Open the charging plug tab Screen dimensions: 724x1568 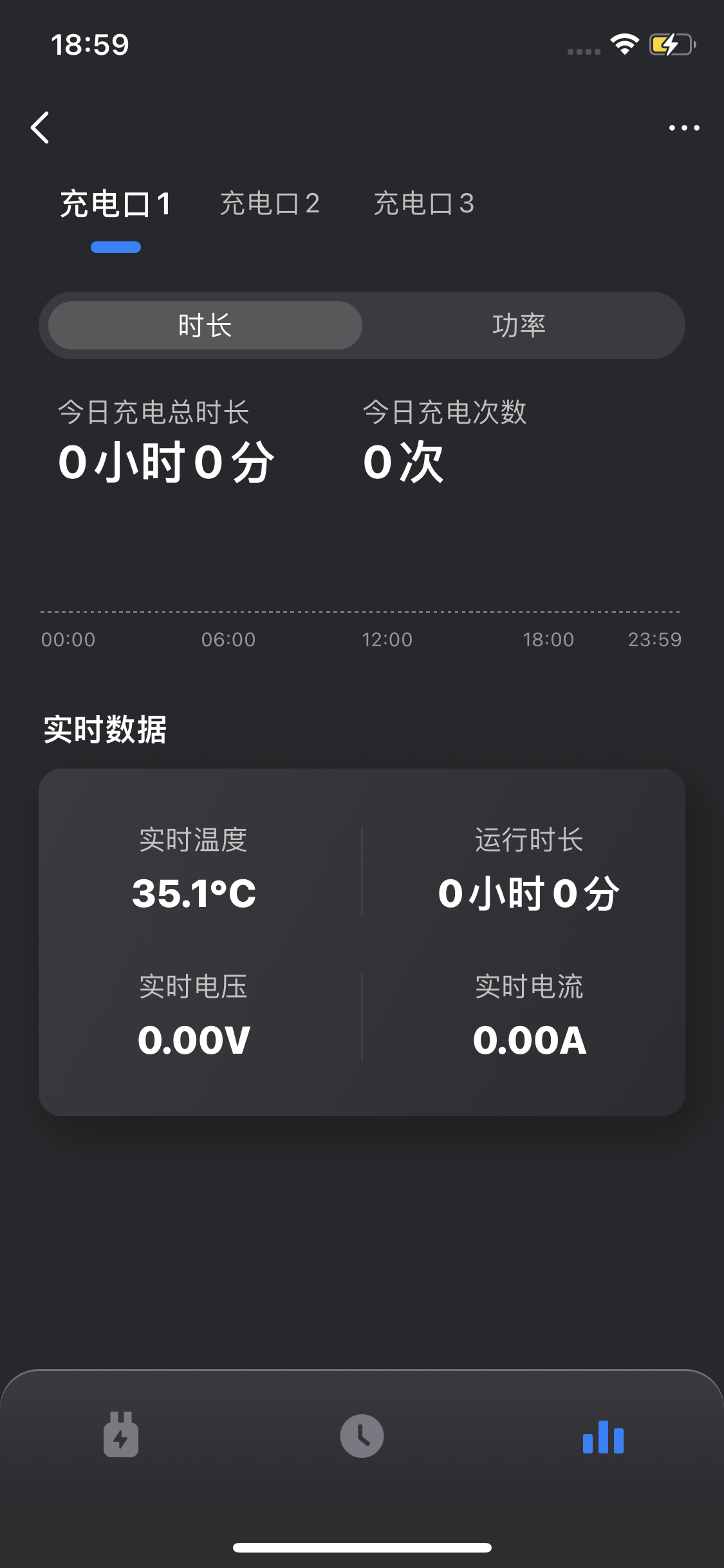click(121, 1435)
